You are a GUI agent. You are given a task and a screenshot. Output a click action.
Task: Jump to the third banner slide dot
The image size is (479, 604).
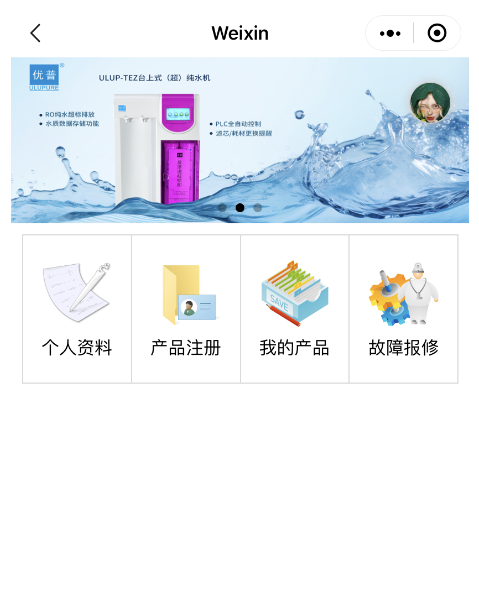(257, 208)
